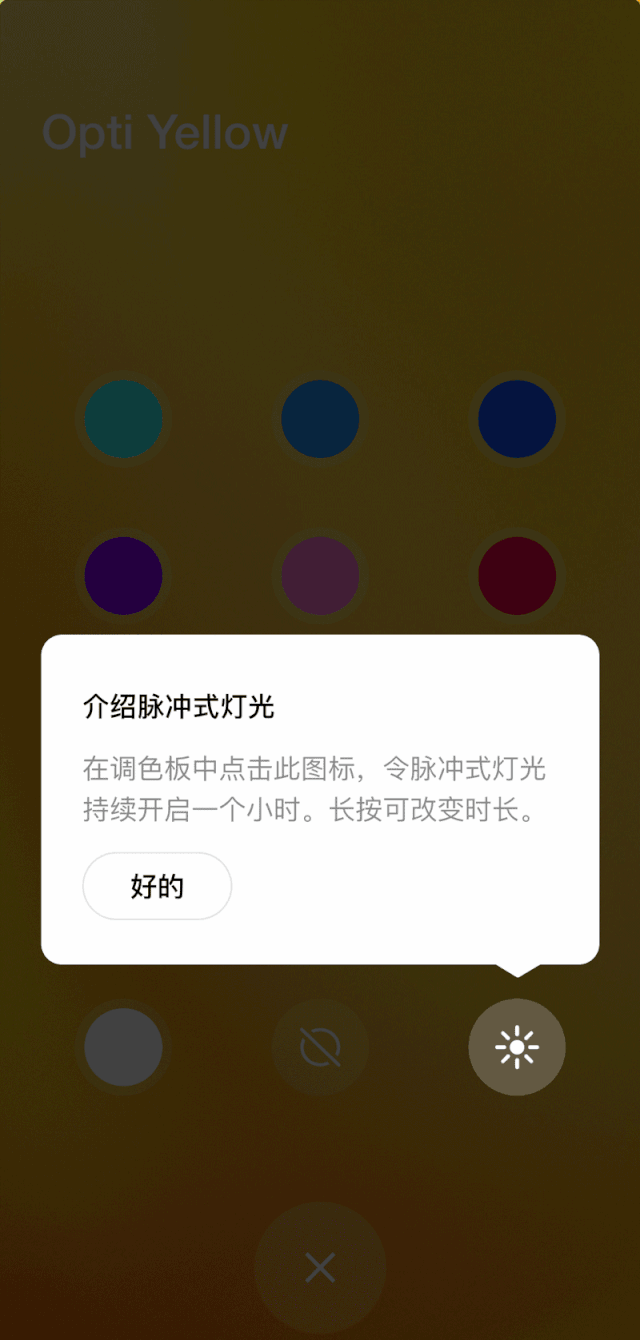Select the teal color swatch
Viewport: 640px width, 1340px height.
124,419
